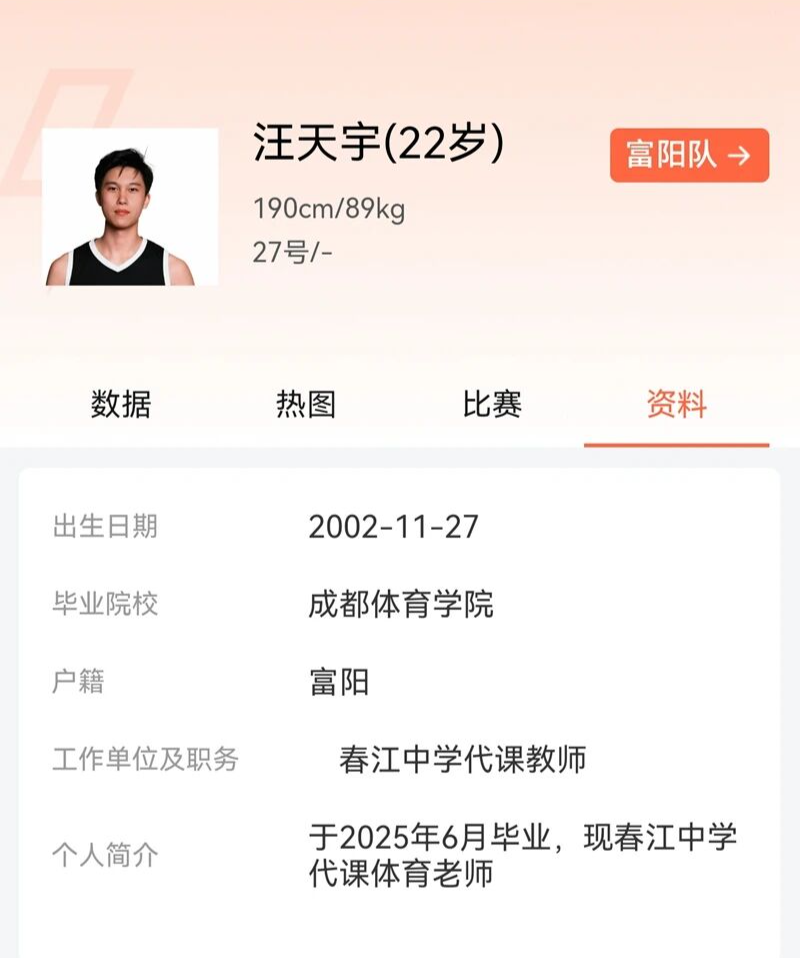
Task: Switch to the 热图 tab
Action: 306,405
